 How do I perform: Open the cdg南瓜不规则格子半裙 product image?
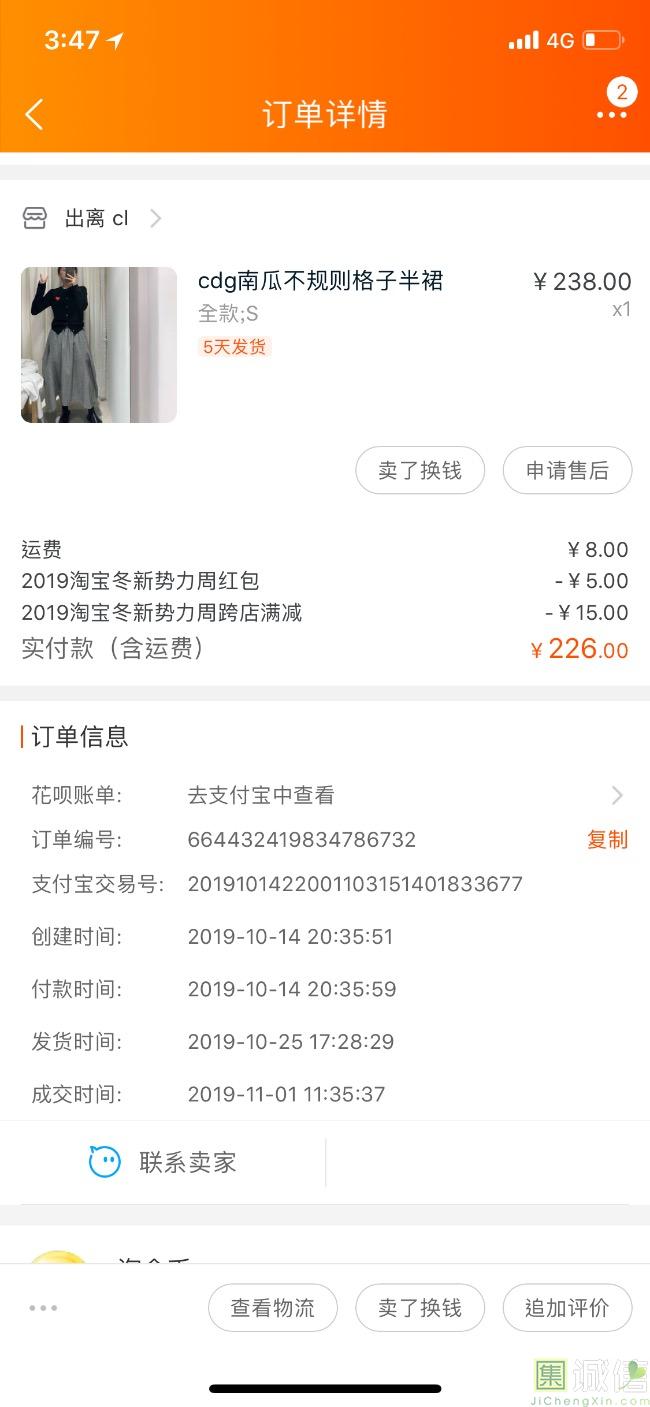(x=99, y=345)
